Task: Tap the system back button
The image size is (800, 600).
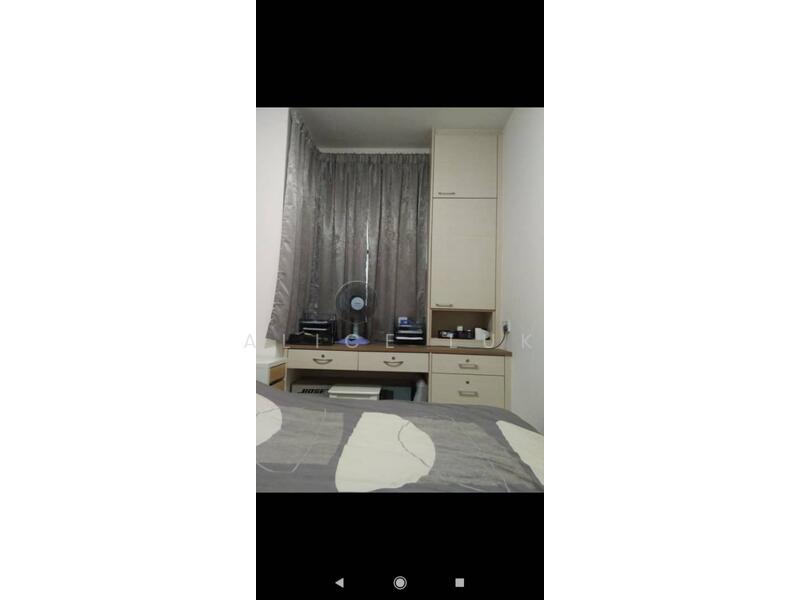Action: click(x=339, y=582)
